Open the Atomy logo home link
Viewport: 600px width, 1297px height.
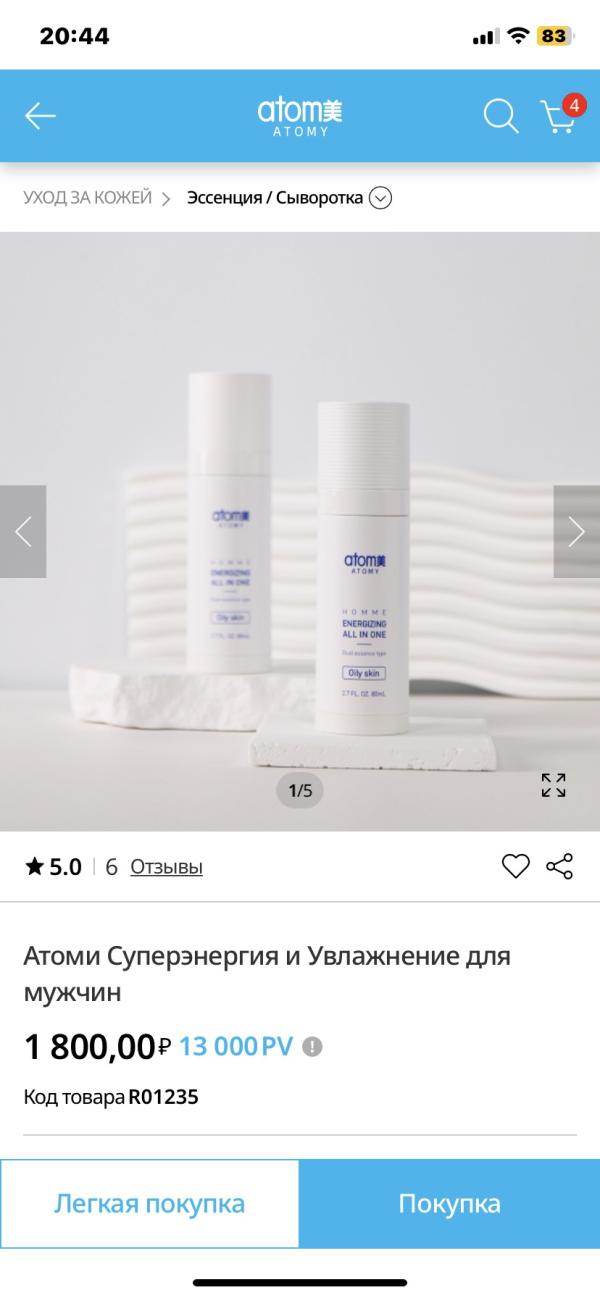point(300,115)
